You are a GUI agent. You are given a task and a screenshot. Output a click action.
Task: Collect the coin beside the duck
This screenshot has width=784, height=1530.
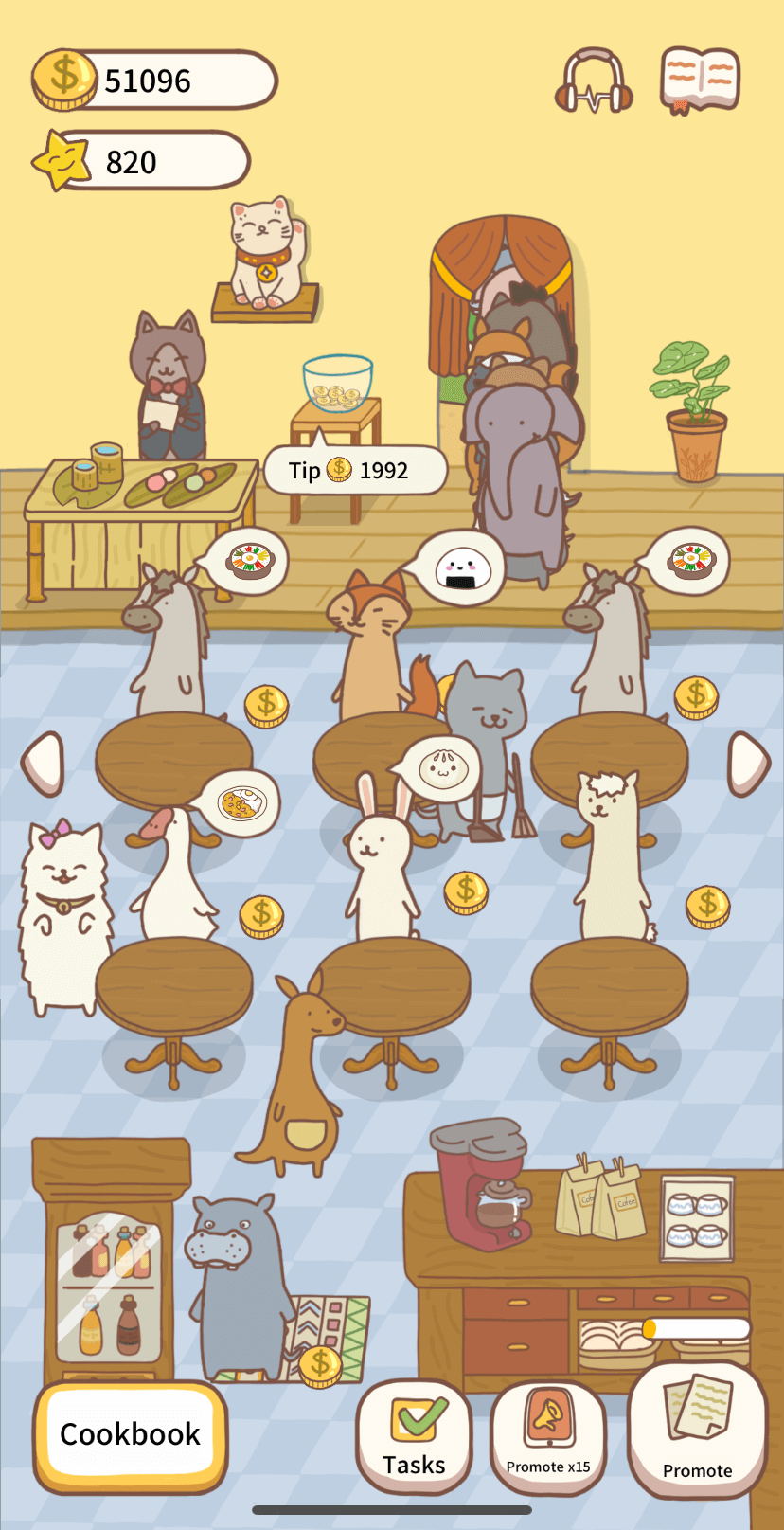[x=261, y=917]
